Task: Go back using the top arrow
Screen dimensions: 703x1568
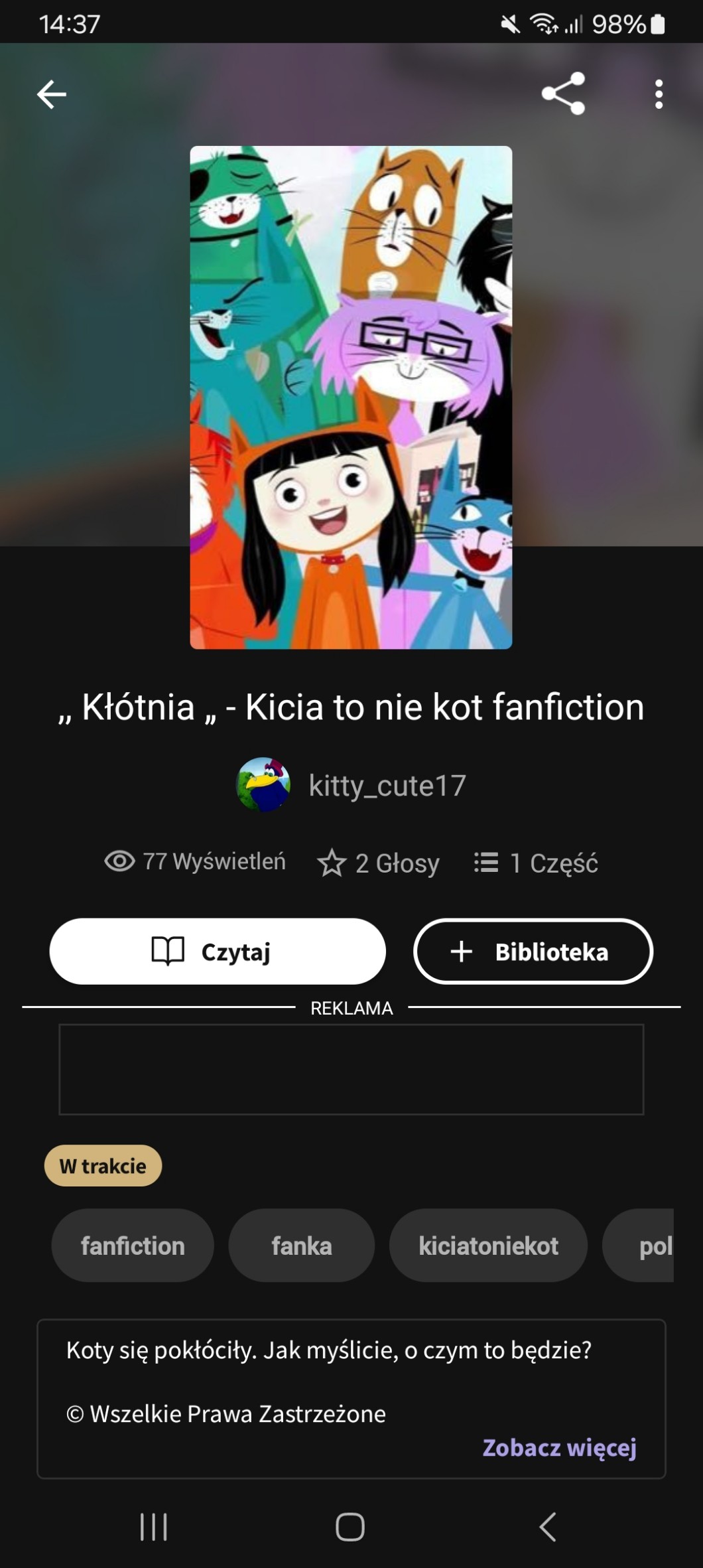Action: (52, 94)
